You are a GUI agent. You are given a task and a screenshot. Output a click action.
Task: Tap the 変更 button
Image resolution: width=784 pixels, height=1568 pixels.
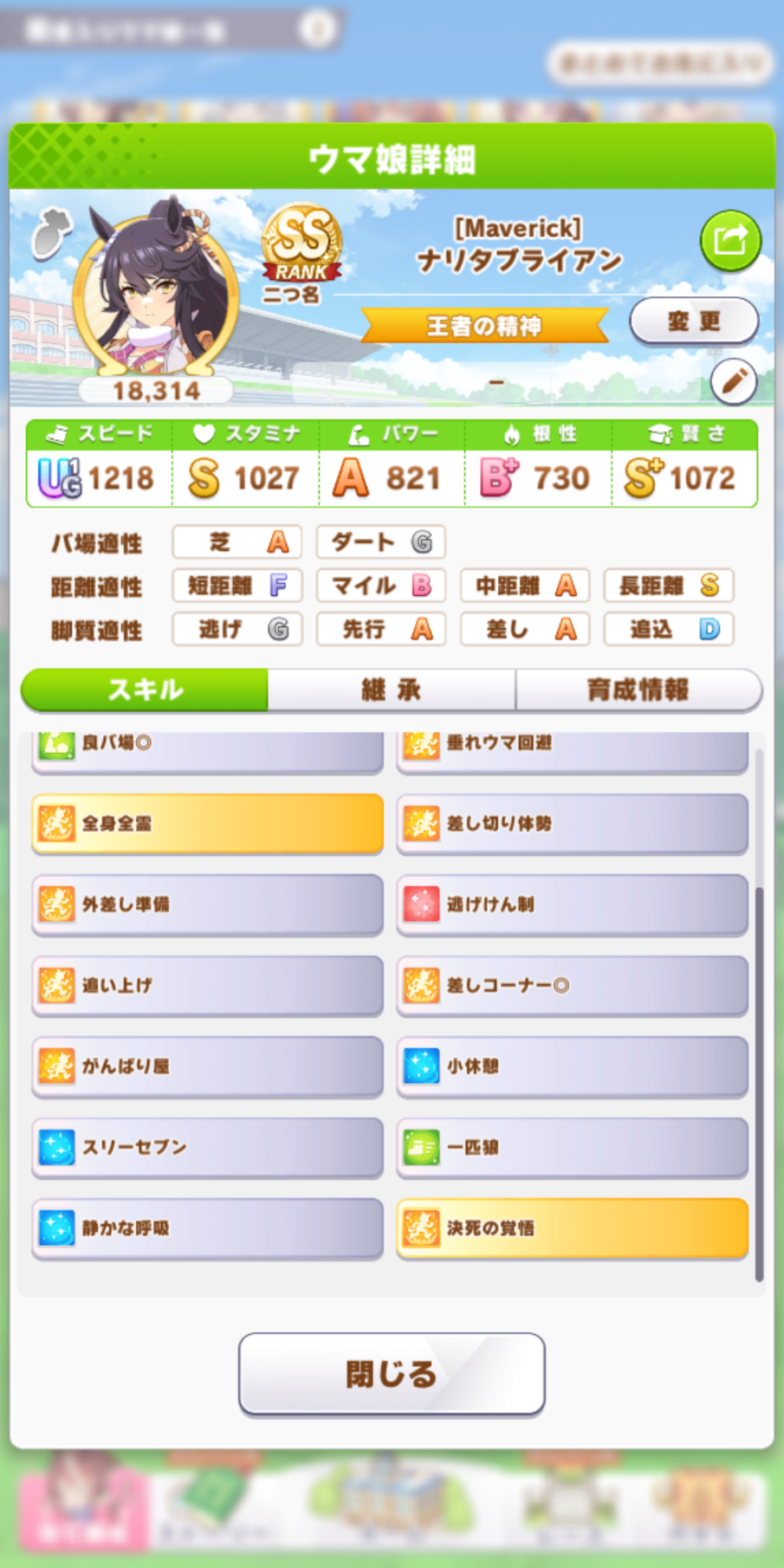(x=694, y=321)
